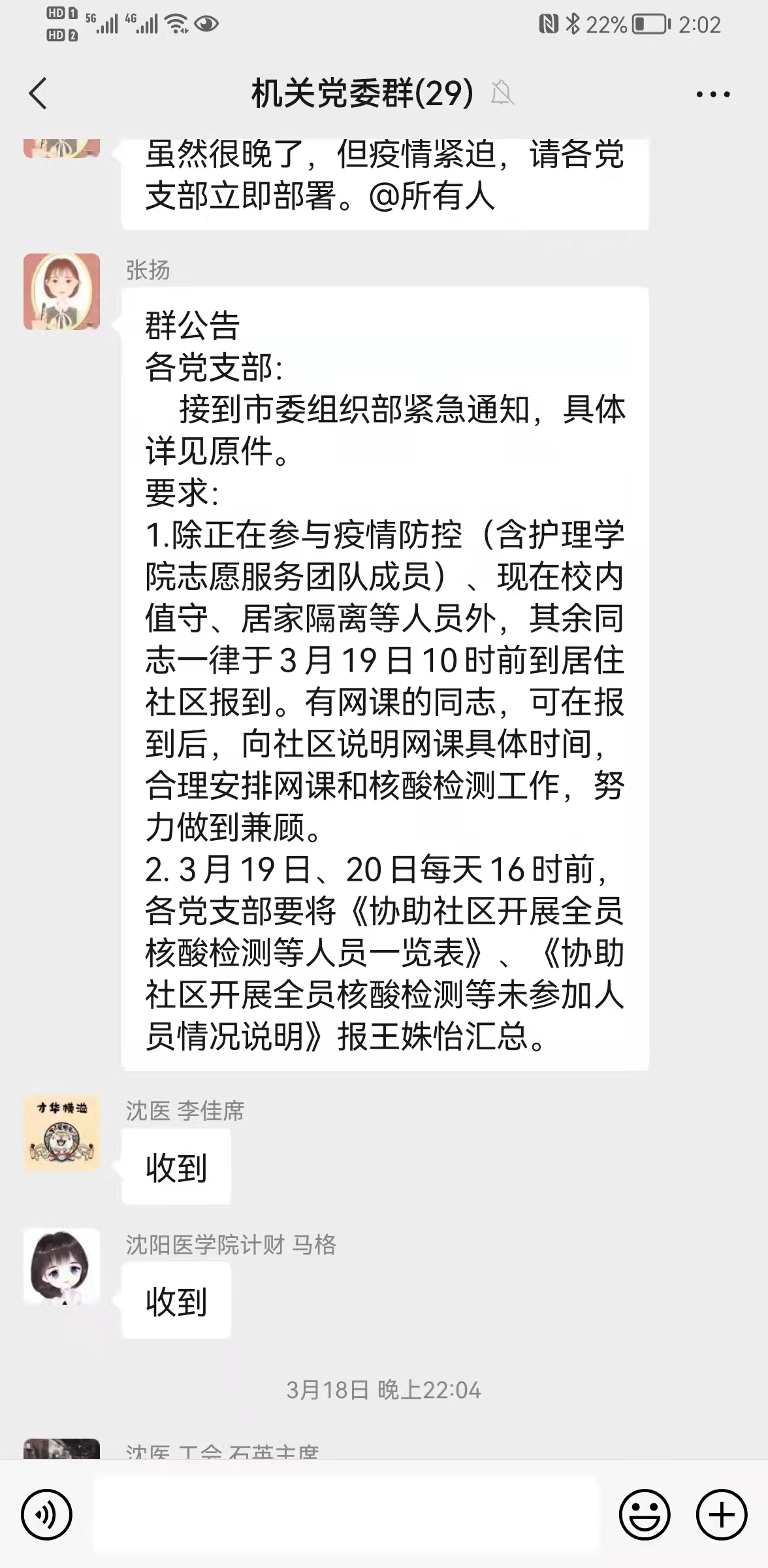The width and height of the screenshot is (768, 1568).
Task: Tap 沈阳医学院计财 马格's avatar
Action: coord(62,1267)
